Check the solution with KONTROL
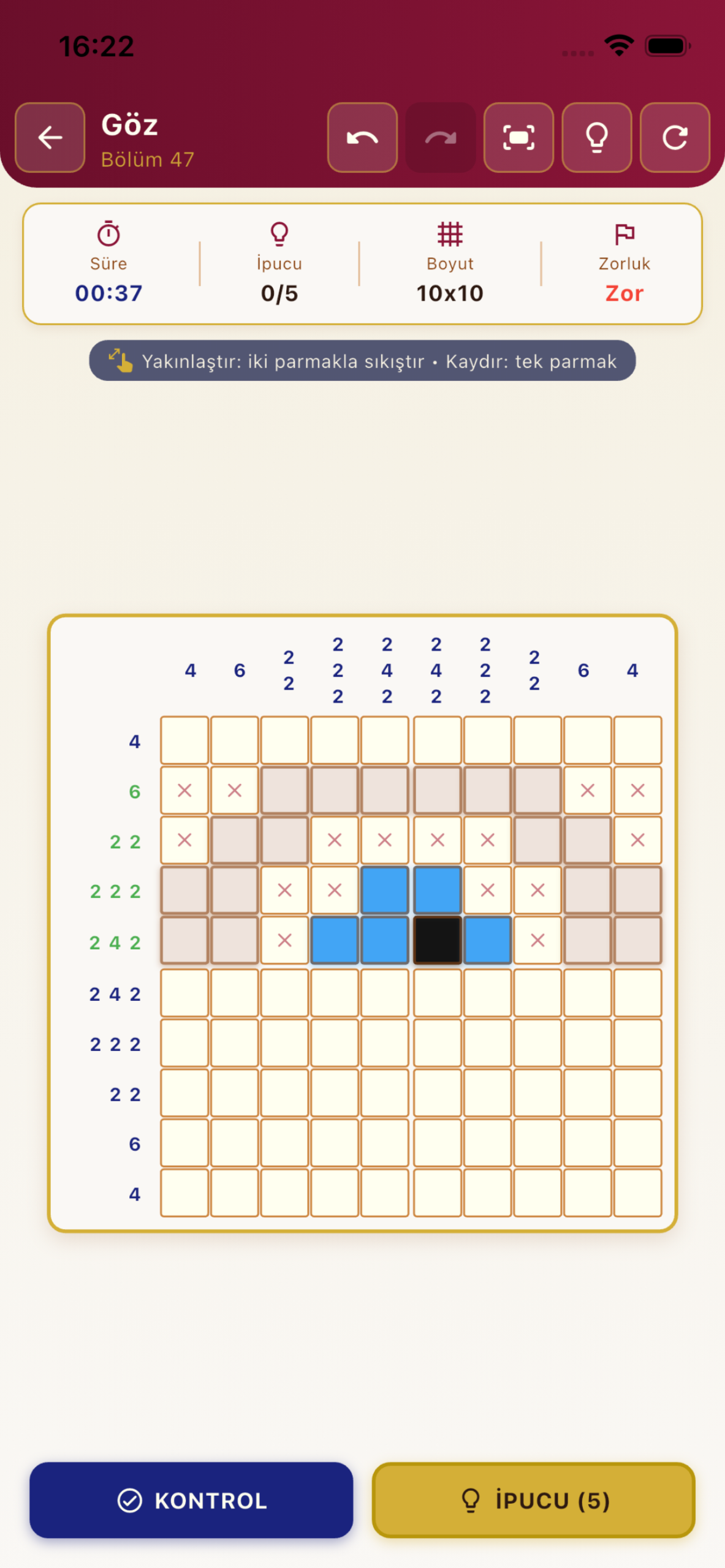Image resolution: width=725 pixels, height=1568 pixels. pyautogui.click(x=191, y=1500)
